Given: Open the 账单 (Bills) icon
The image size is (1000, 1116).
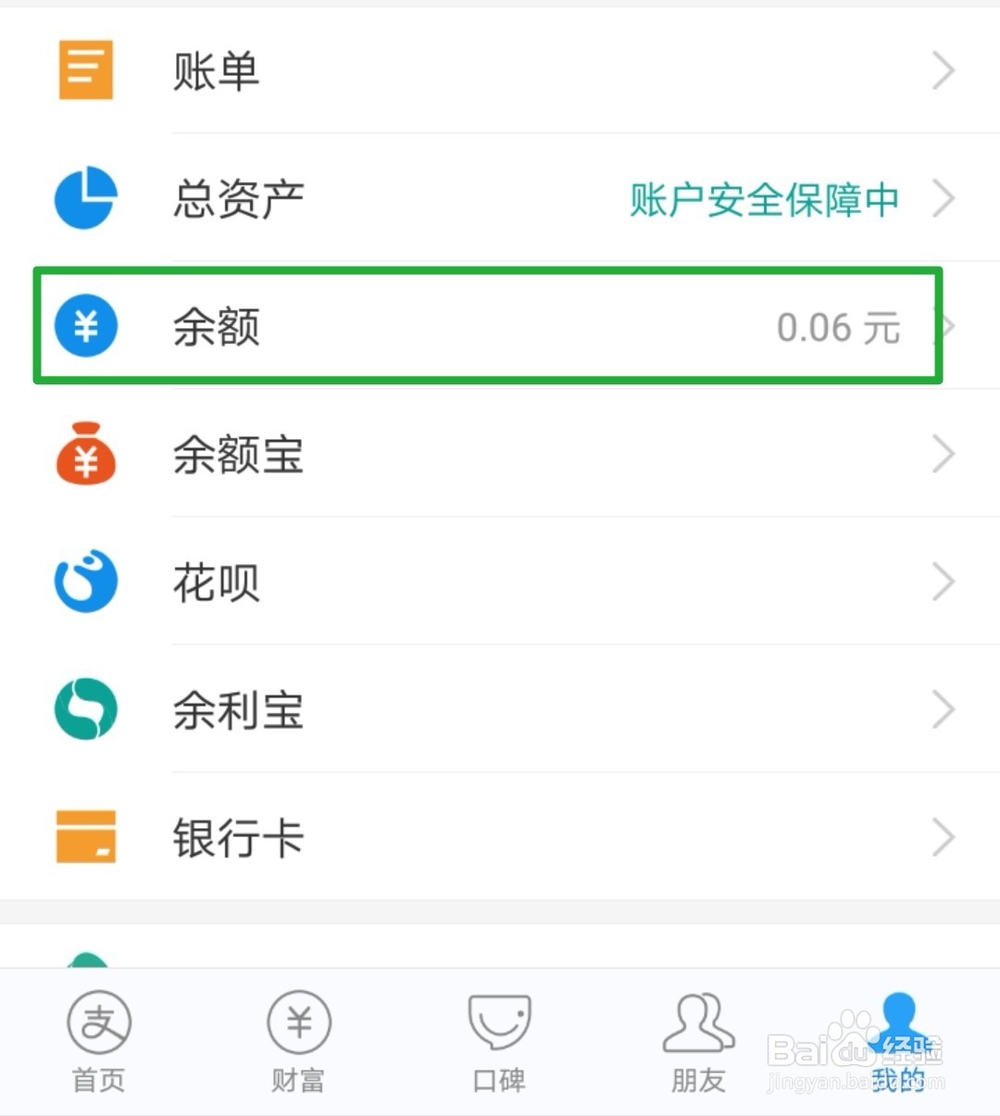Looking at the screenshot, I should (x=85, y=69).
